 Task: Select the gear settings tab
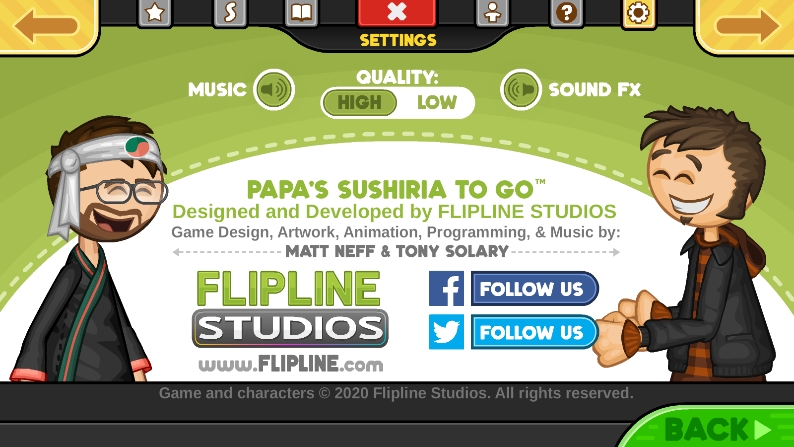(x=638, y=13)
